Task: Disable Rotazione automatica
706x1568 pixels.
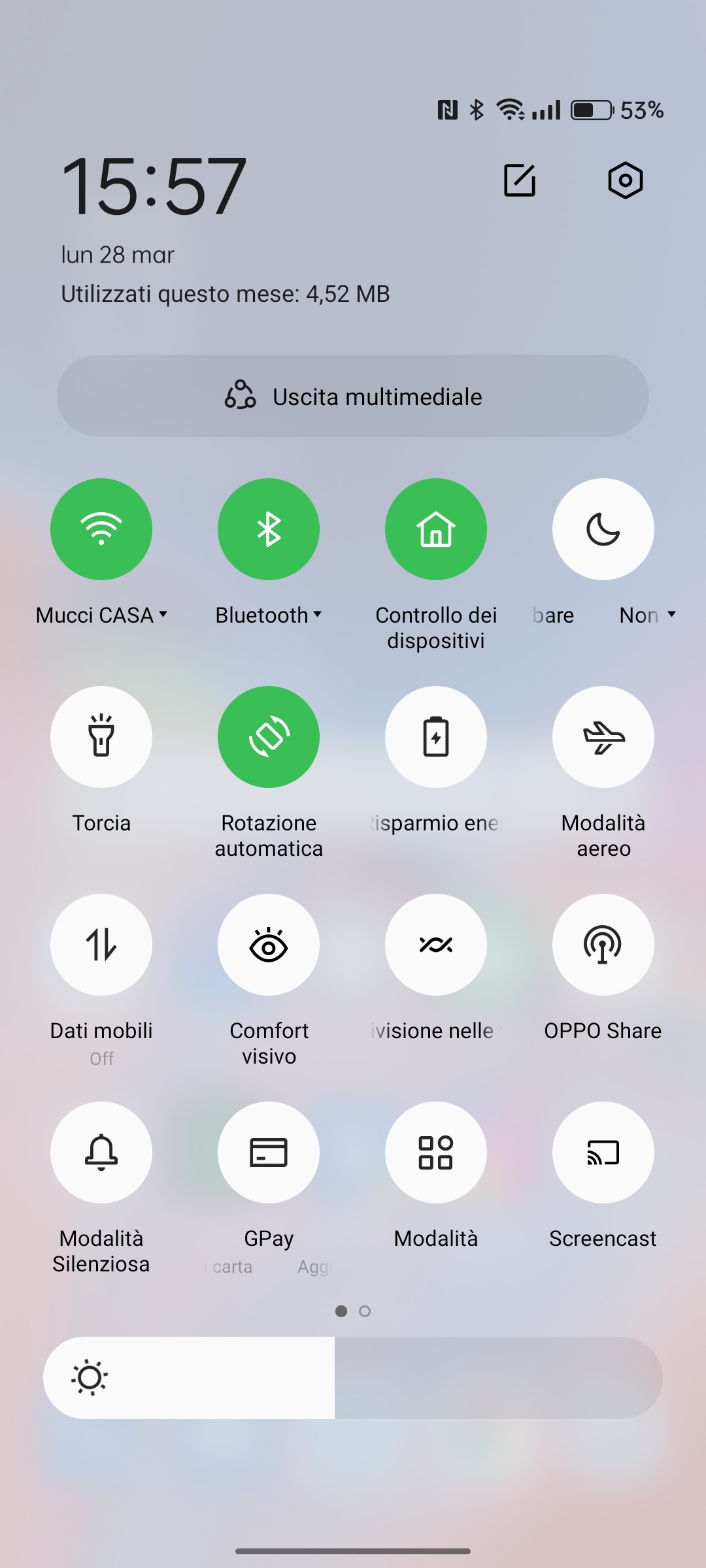Action: coord(269,737)
